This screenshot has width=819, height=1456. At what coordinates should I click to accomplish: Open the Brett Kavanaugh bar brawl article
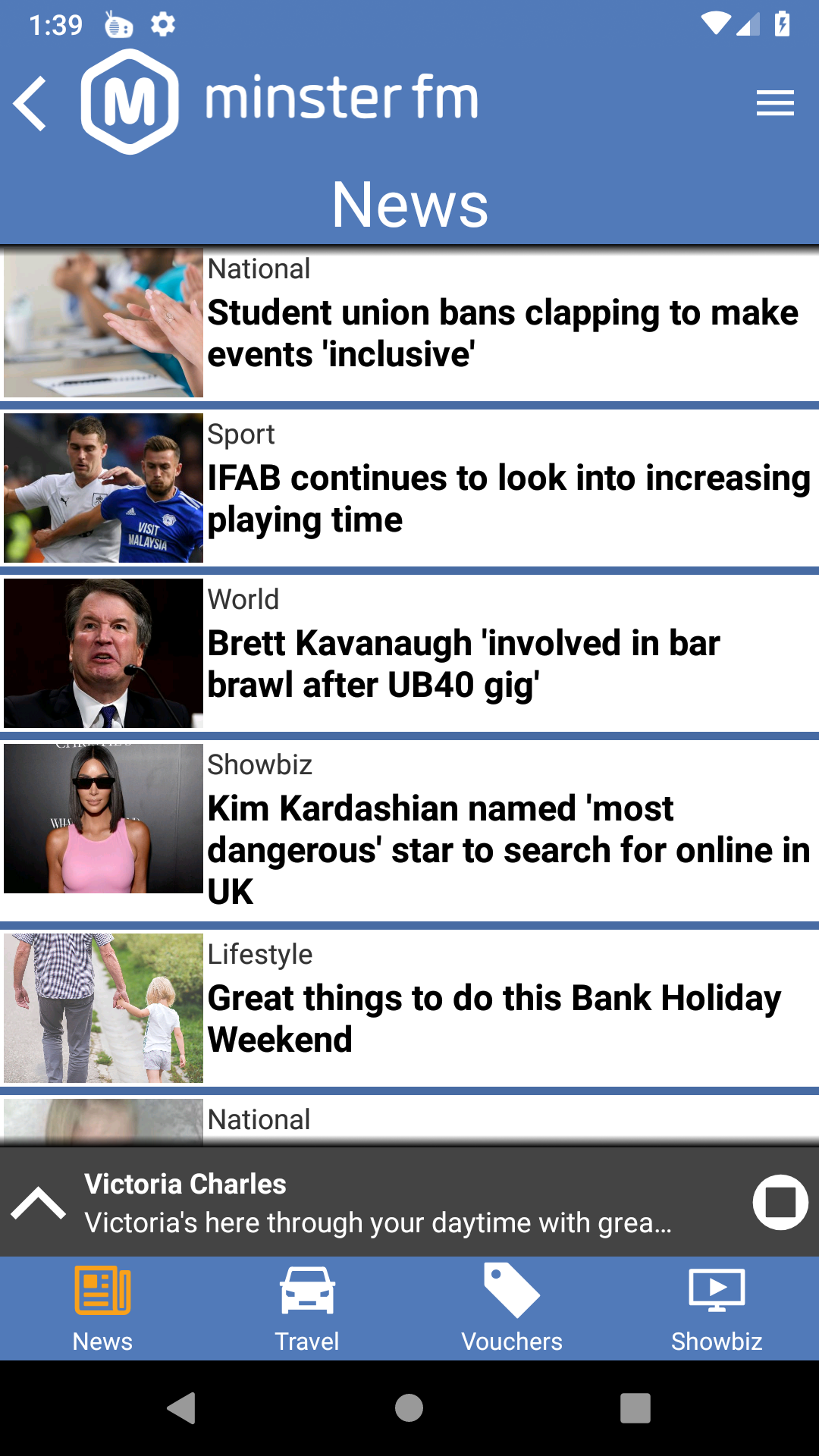pyautogui.click(x=463, y=664)
